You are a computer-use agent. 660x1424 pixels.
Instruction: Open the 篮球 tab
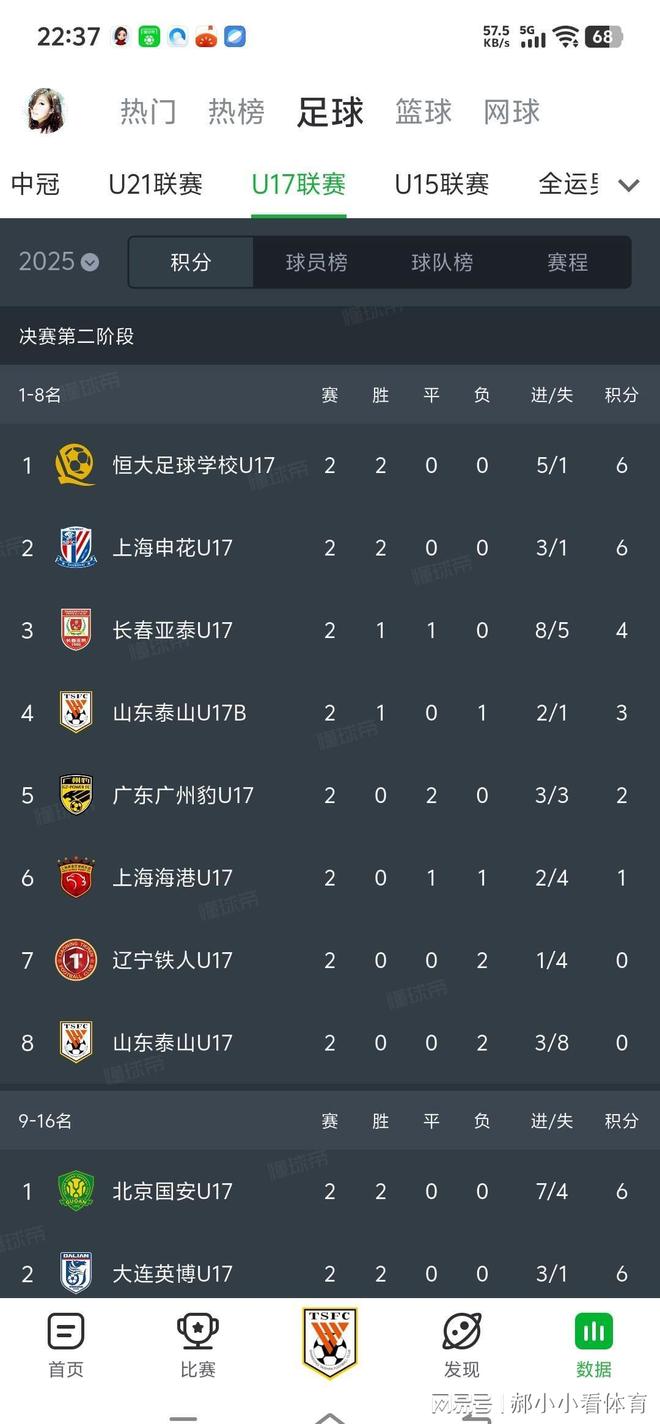[x=423, y=111]
